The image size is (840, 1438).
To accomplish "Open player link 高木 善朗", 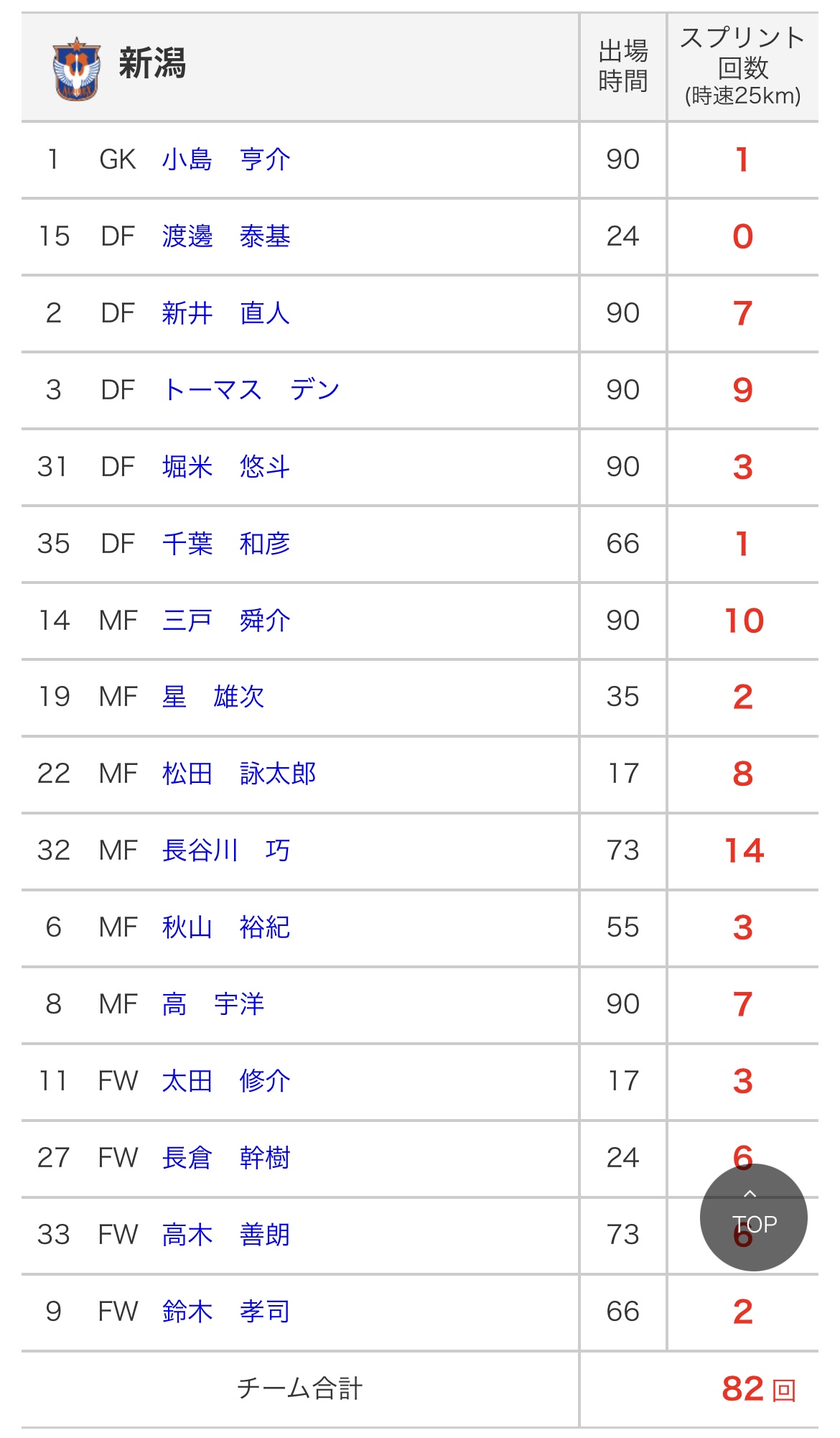I will pos(226,1235).
